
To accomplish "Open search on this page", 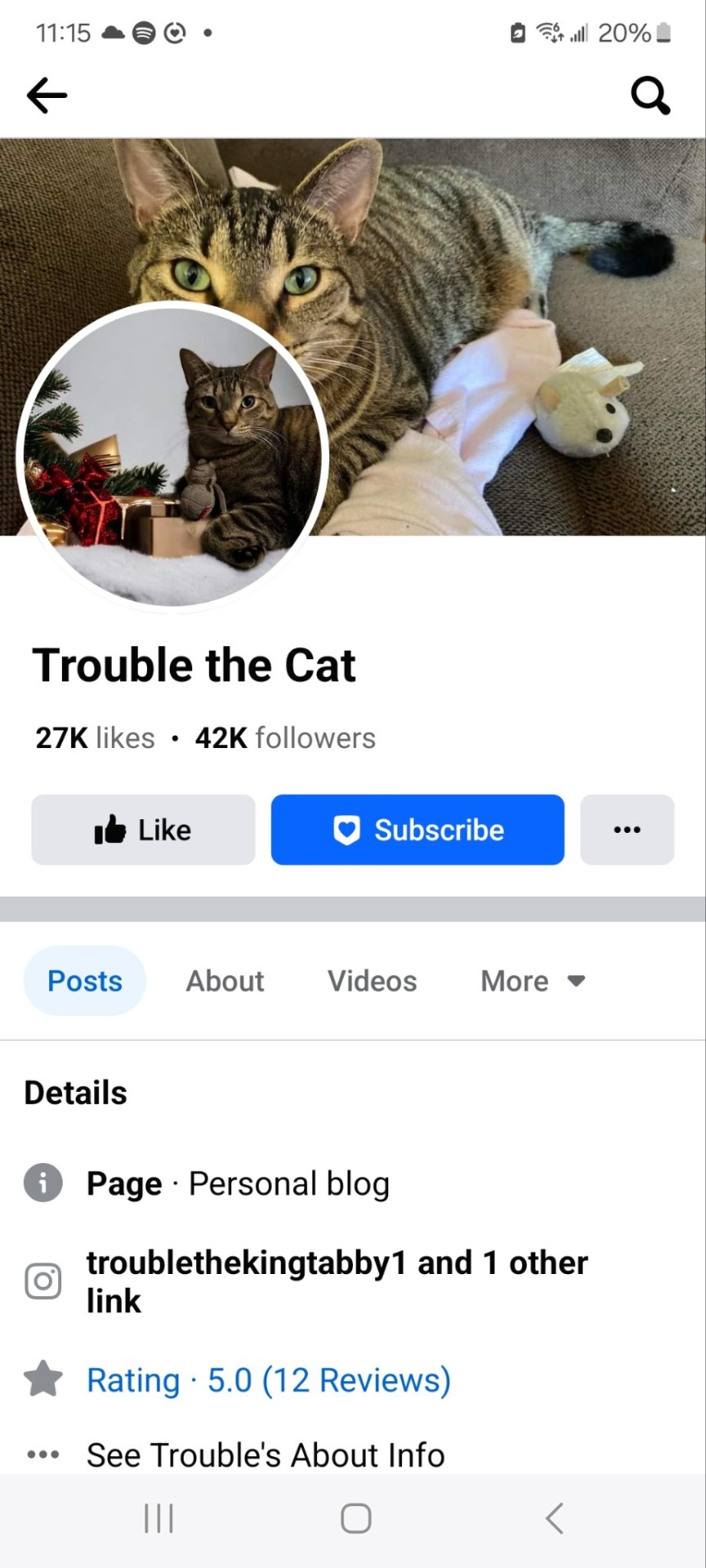I will [650, 96].
